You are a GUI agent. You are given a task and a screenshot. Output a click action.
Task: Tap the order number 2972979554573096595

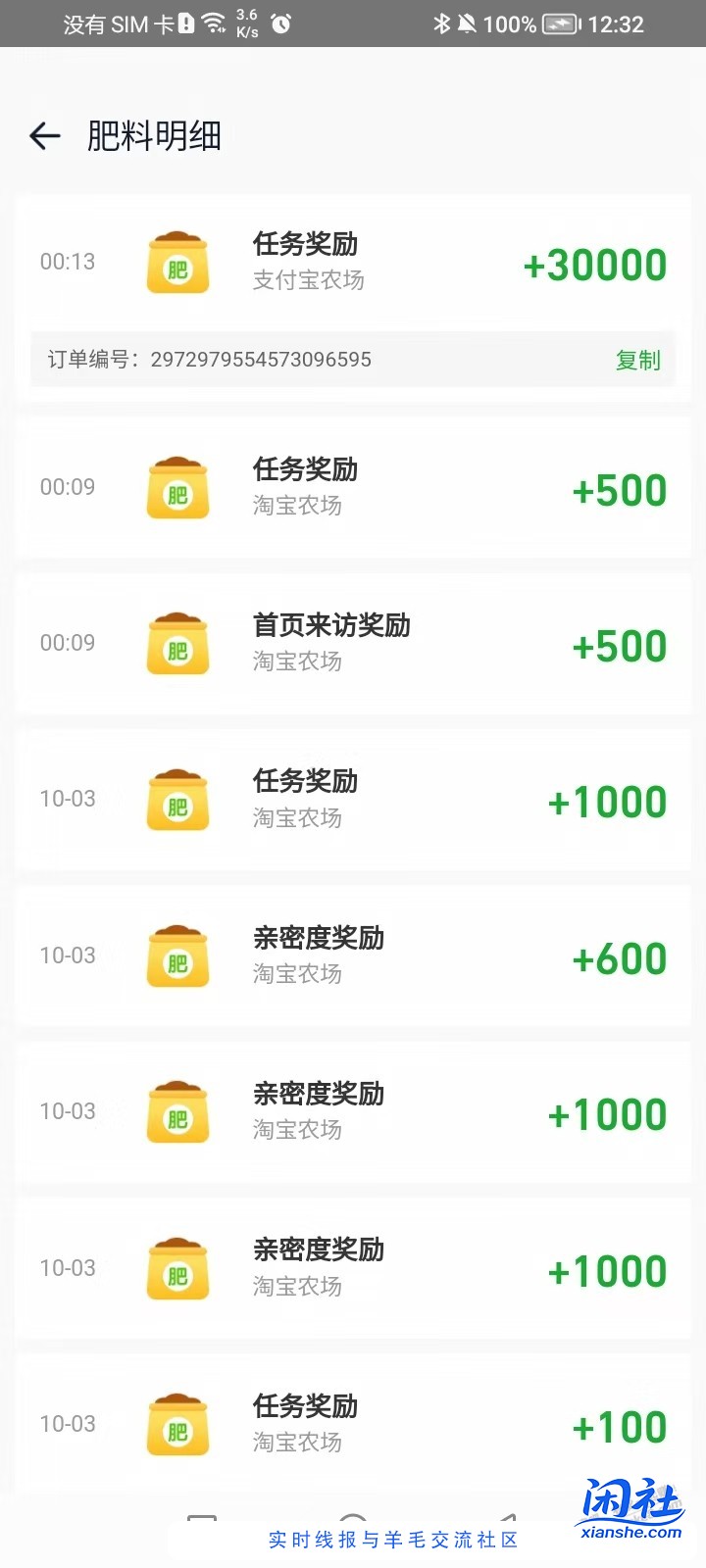(x=261, y=360)
